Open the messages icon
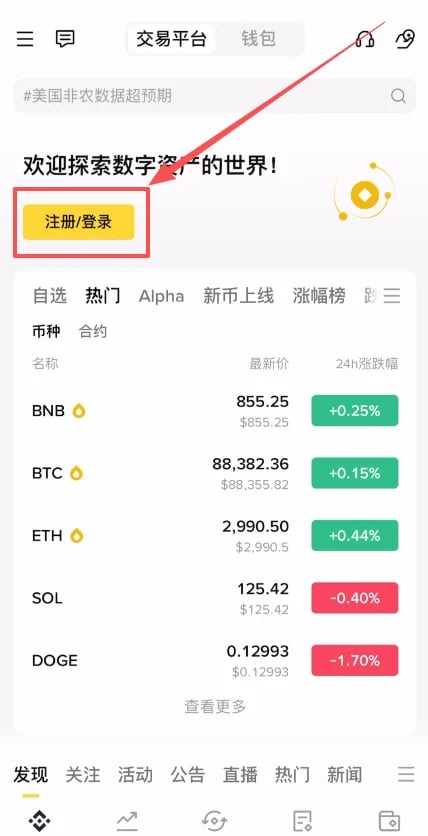428x836 pixels. pos(65,38)
